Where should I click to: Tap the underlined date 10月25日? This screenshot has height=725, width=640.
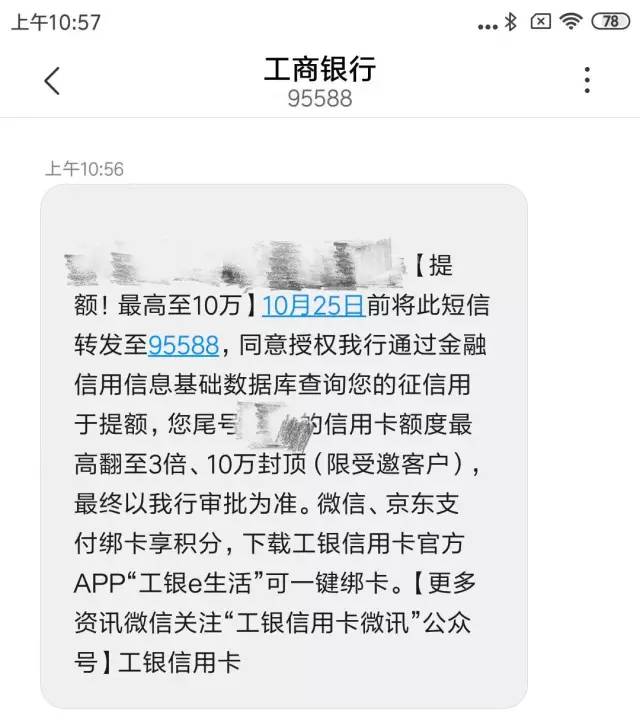tap(313, 305)
